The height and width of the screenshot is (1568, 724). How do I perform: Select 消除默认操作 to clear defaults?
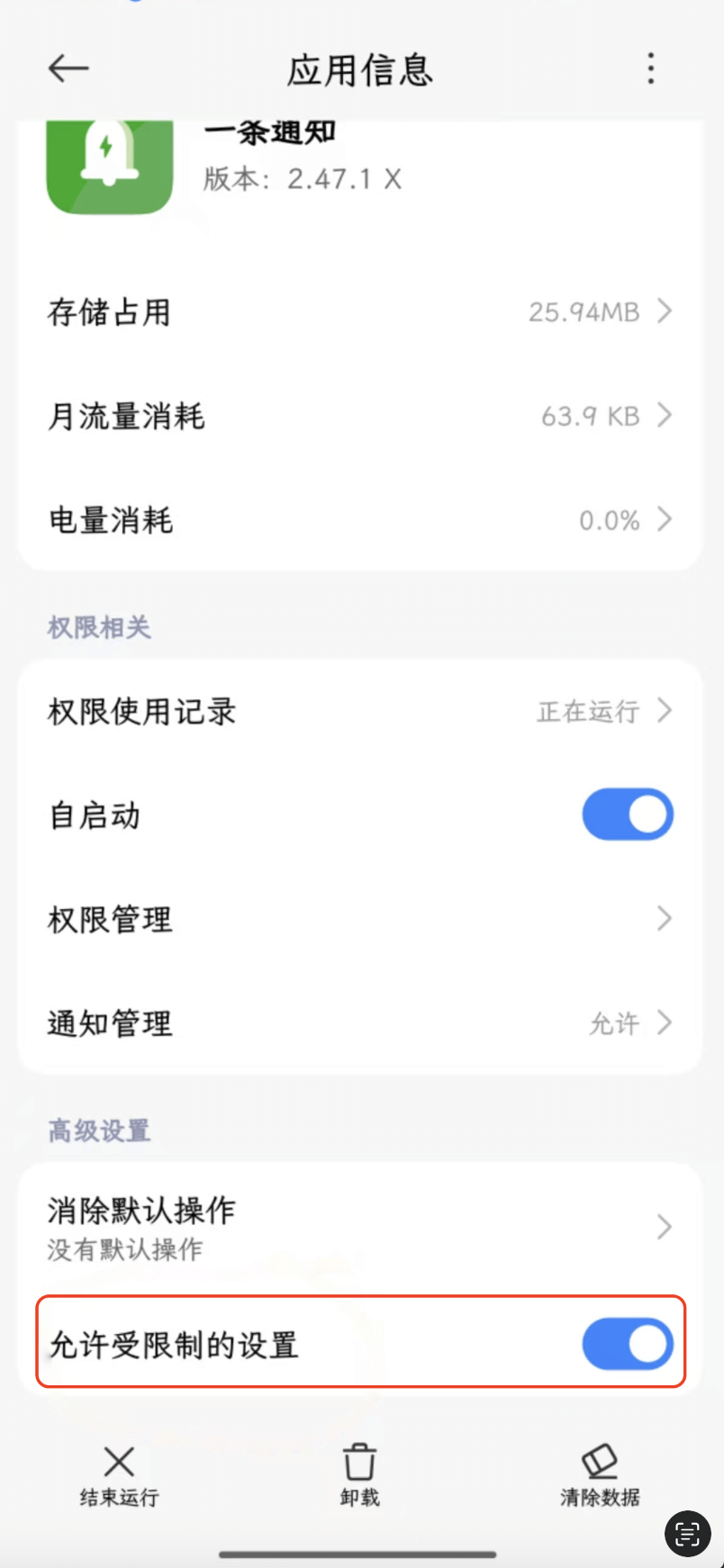360,1227
